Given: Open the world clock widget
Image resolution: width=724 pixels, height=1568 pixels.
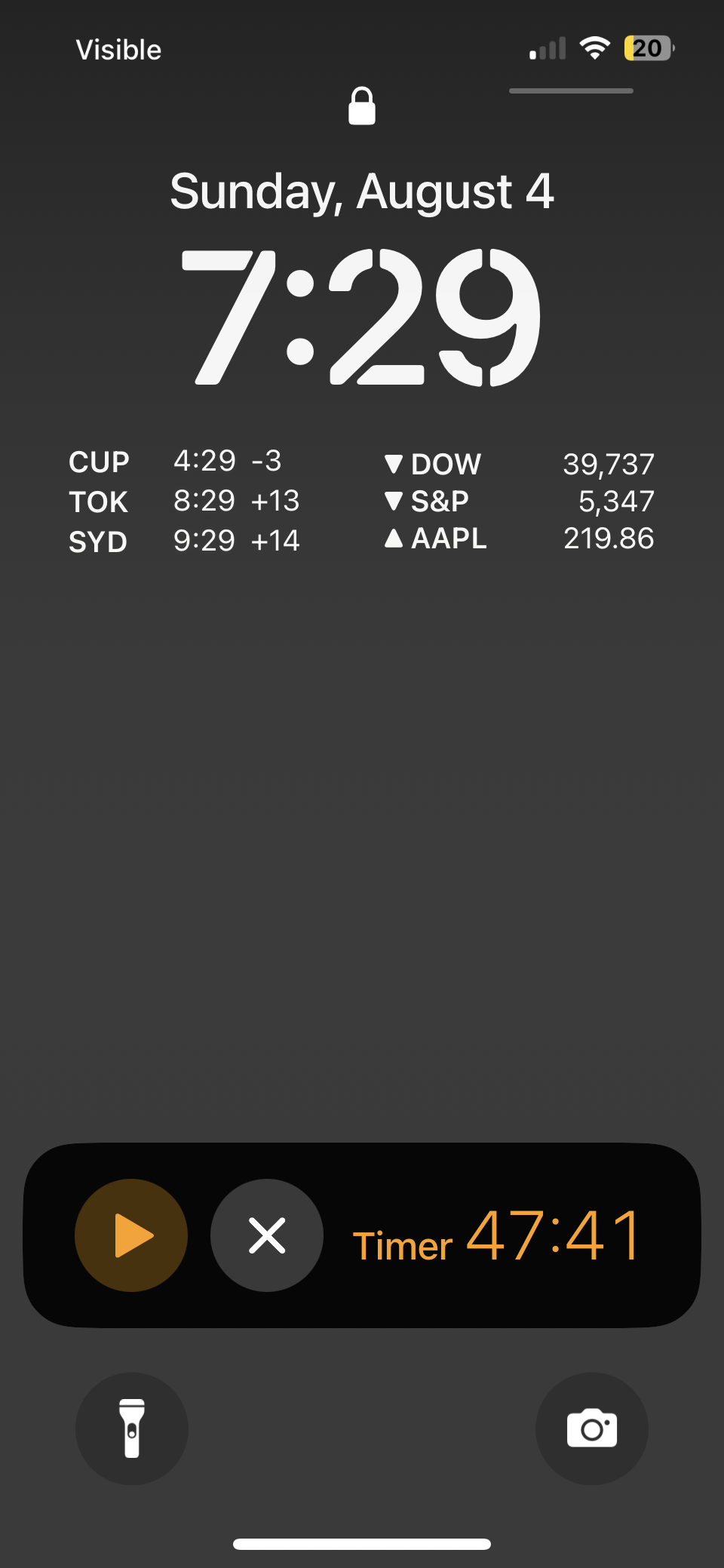Looking at the screenshot, I should [184, 501].
